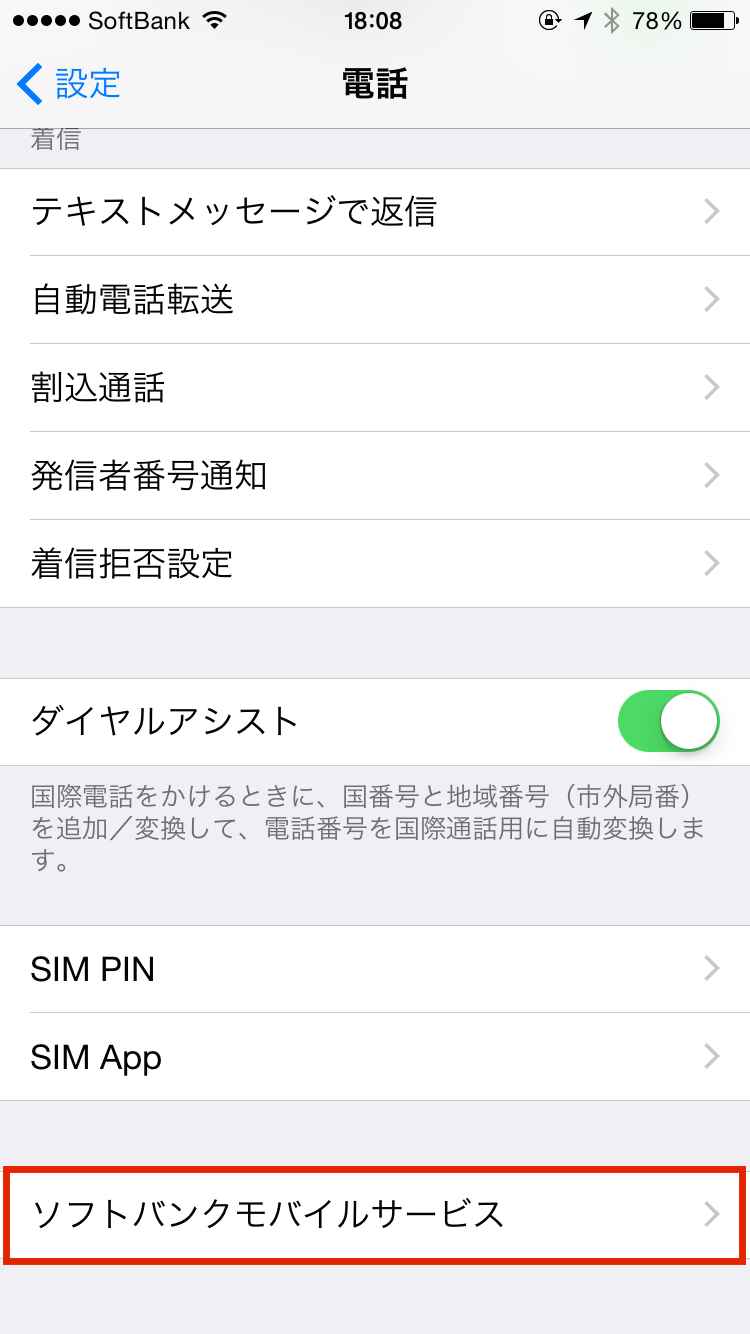Open 着信拒否設定
Screen dimensions: 750x1334
pyautogui.click(x=375, y=564)
